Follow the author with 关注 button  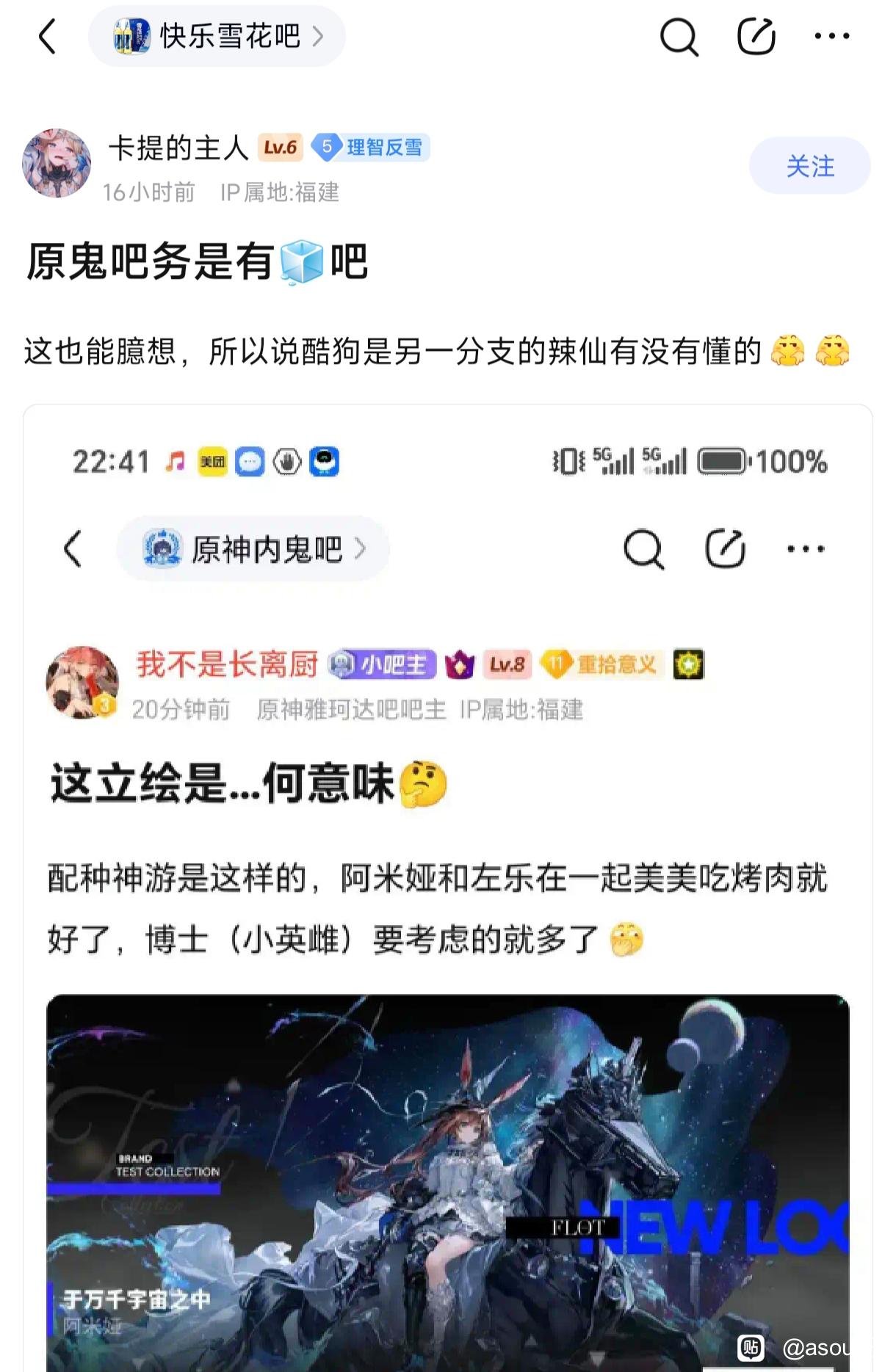click(x=809, y=166)
